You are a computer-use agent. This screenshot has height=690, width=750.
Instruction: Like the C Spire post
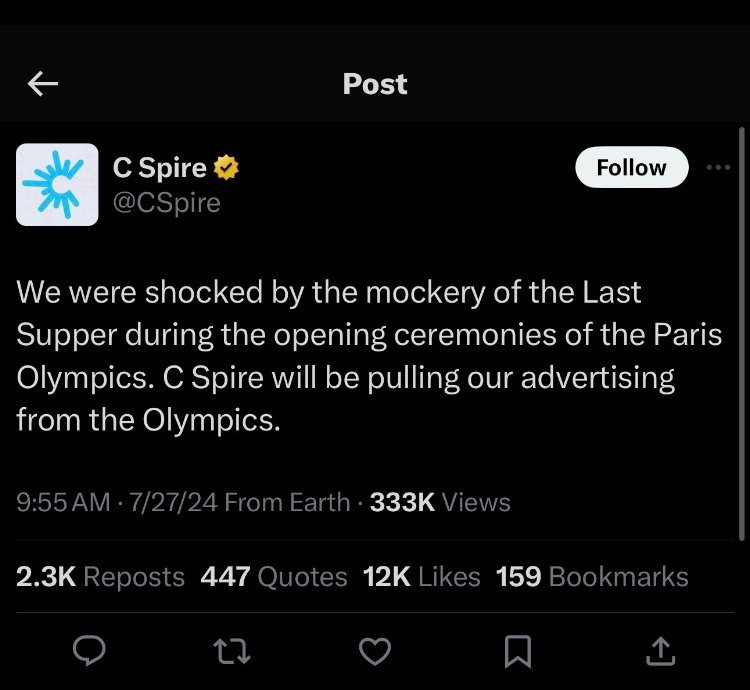(x=375, y=652)
